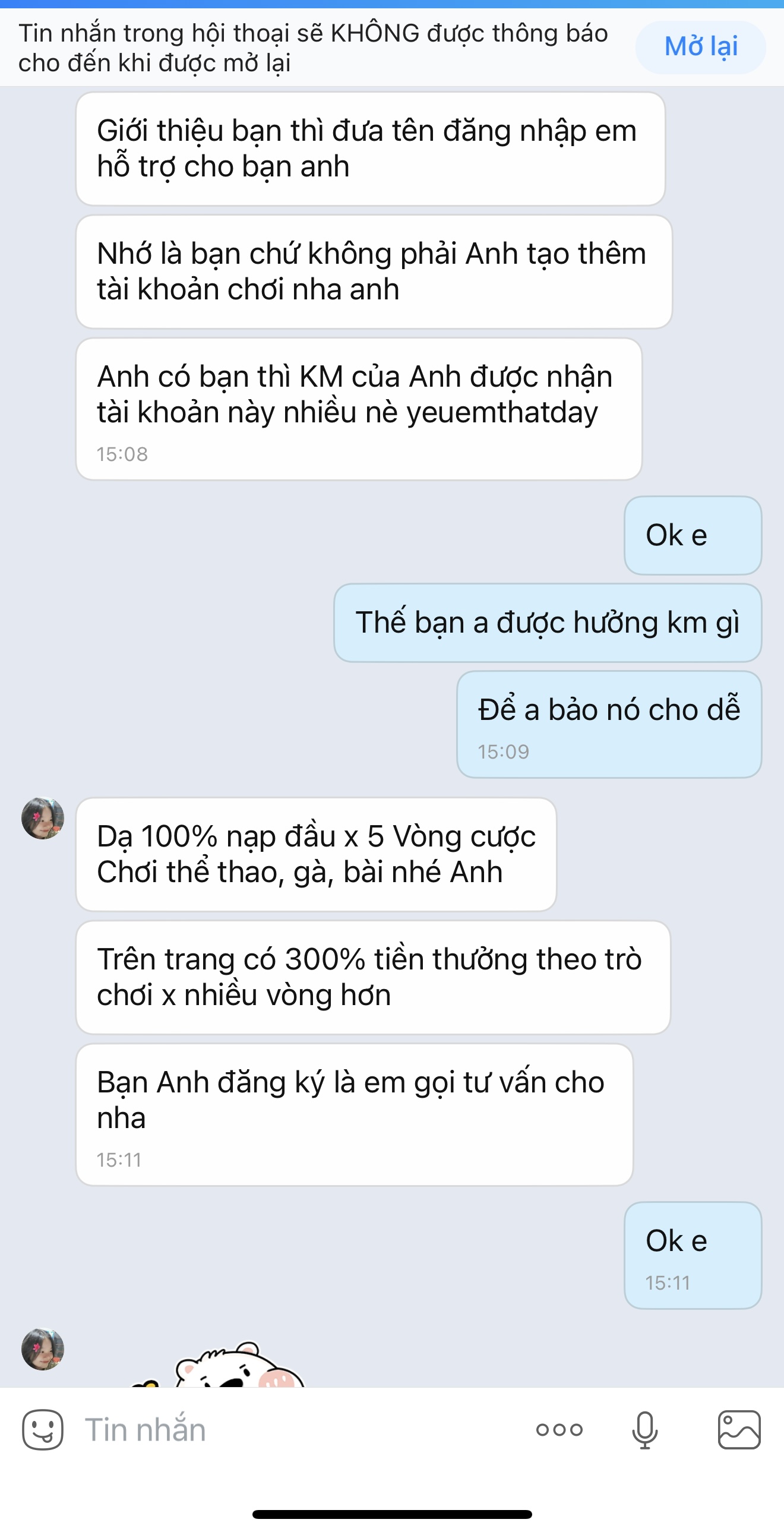This screenshot has height=1532, width=784.
Task: Open the photo gallery picker
Action: click(739, 1430)
